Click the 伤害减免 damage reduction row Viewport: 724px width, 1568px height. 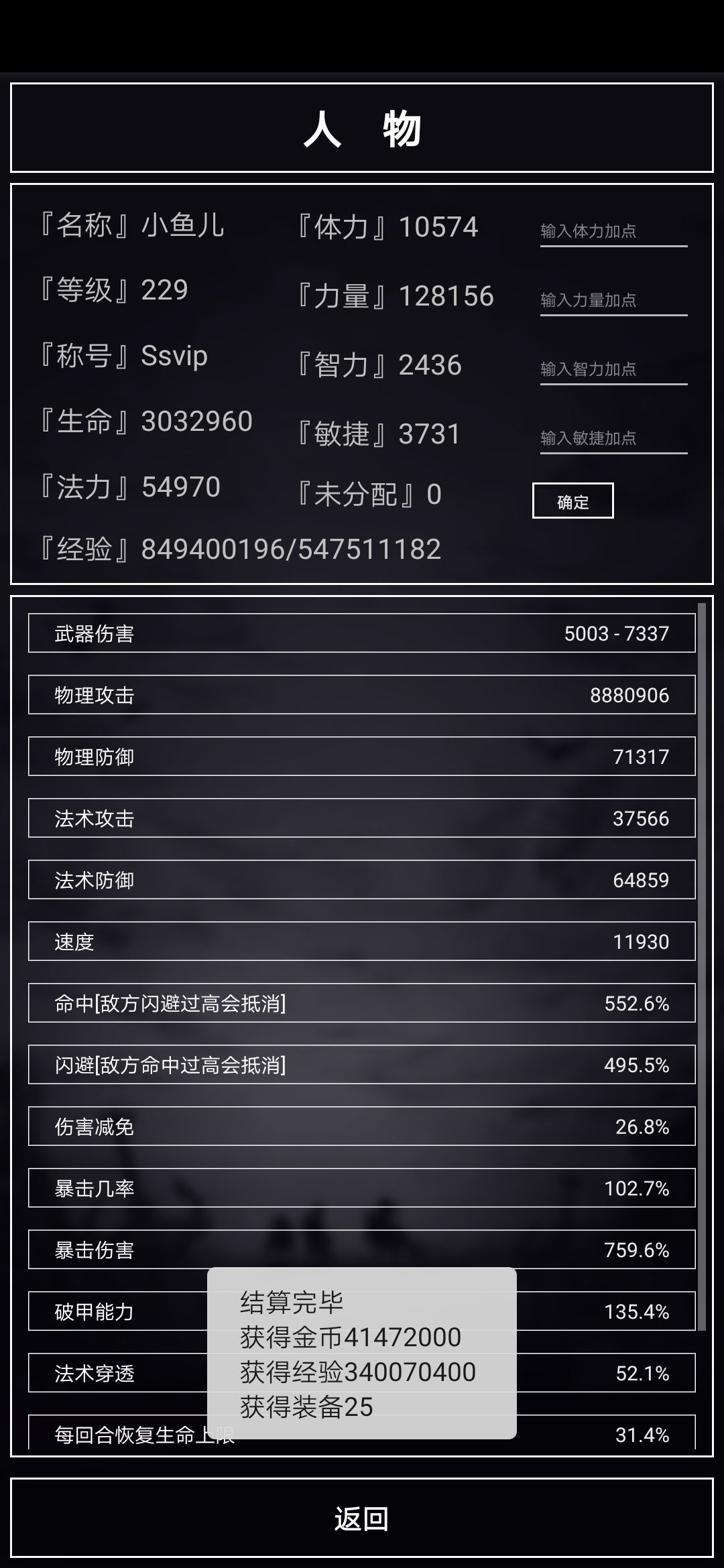pos(362,1126)
